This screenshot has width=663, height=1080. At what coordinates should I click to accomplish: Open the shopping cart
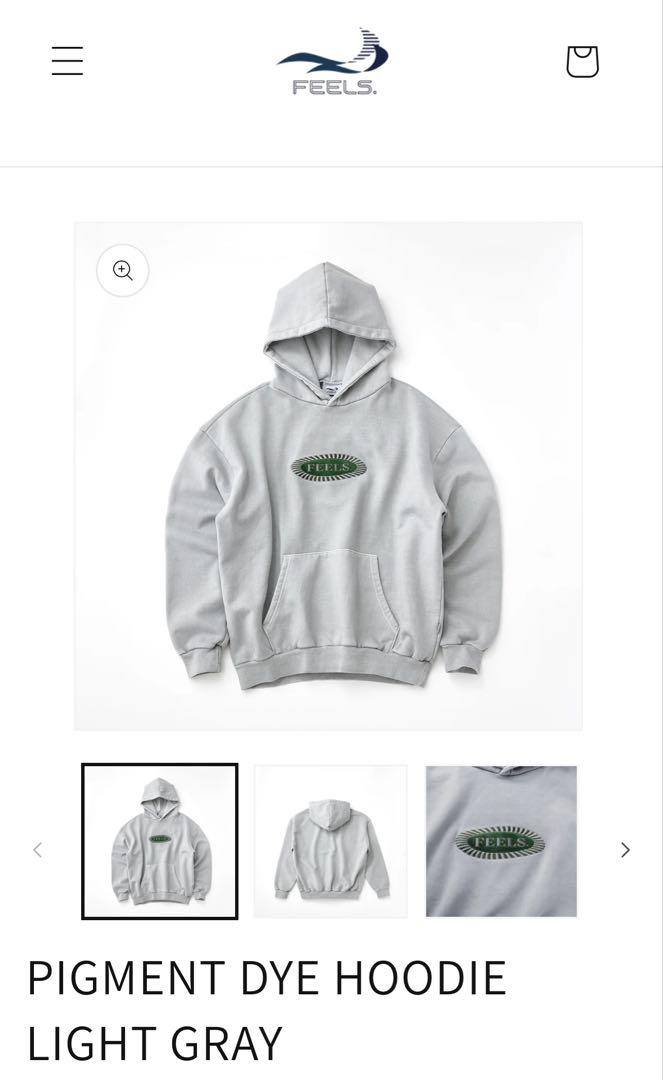(582, 61)
